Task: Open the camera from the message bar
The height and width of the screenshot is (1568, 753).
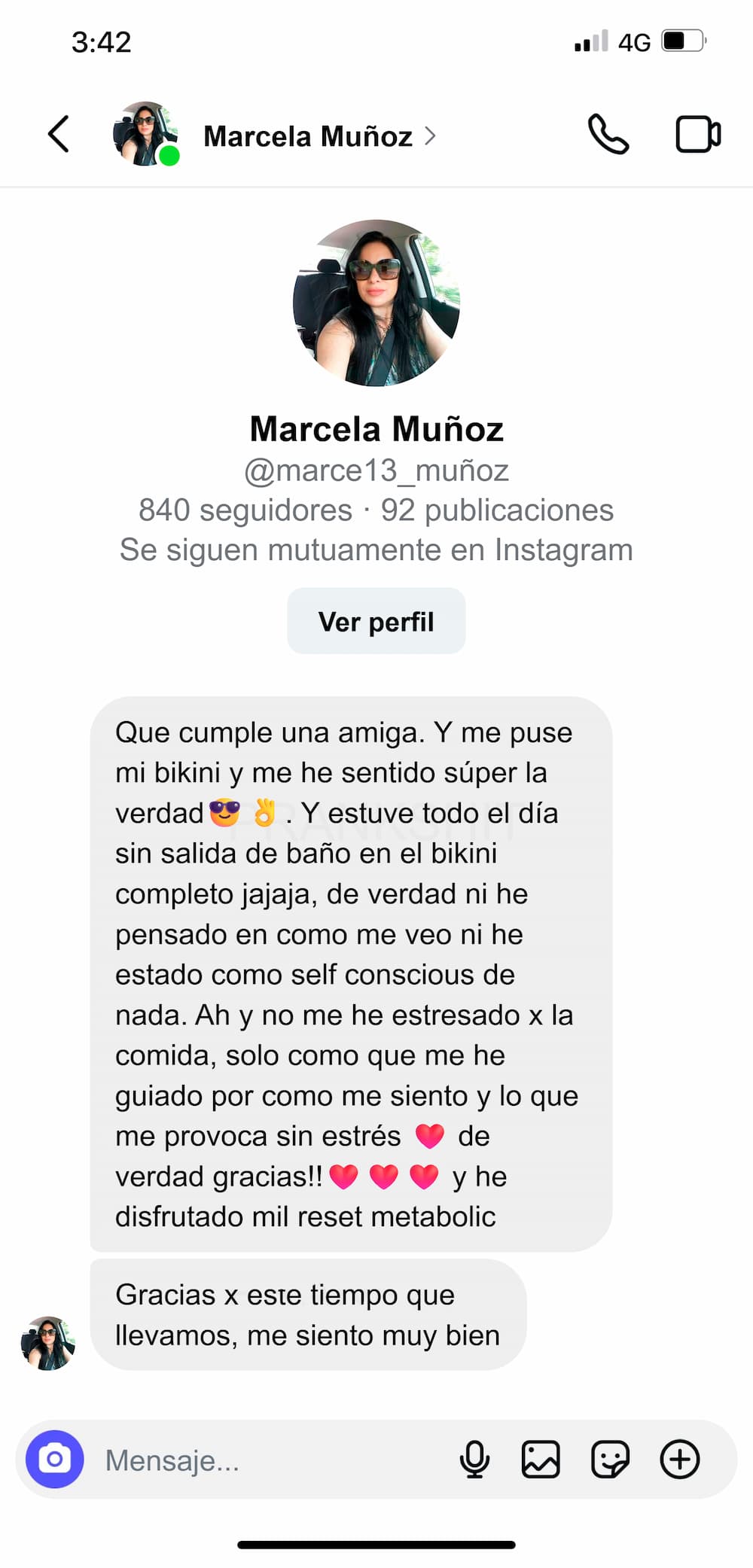Action: pyautogui.click(x=55, y=1460)
